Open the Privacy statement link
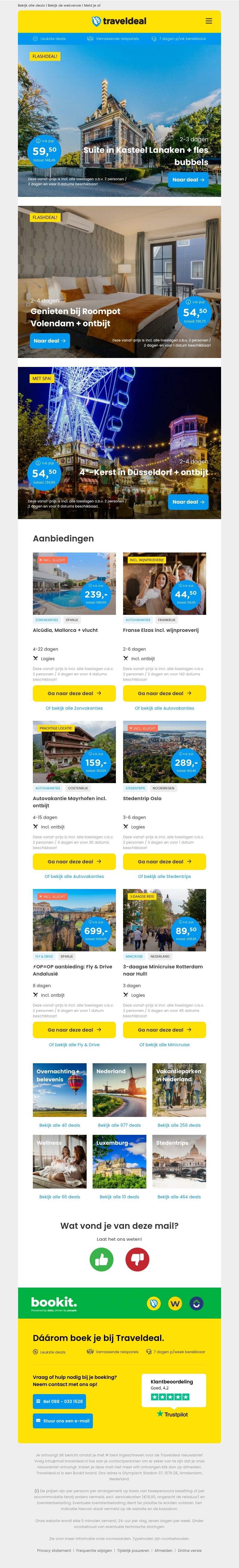 pyautogui.click(x=54, y=1550)
